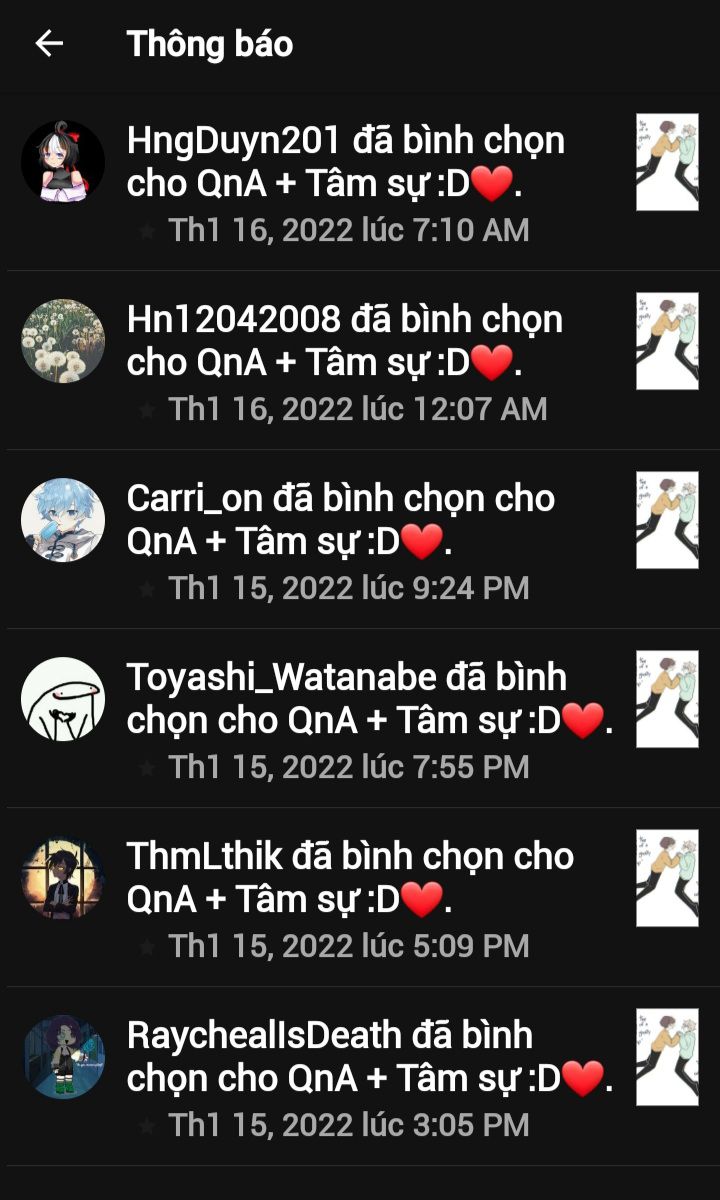Open the Hn12042008 vote notification
720x1200 pixels.
[360, 360]
